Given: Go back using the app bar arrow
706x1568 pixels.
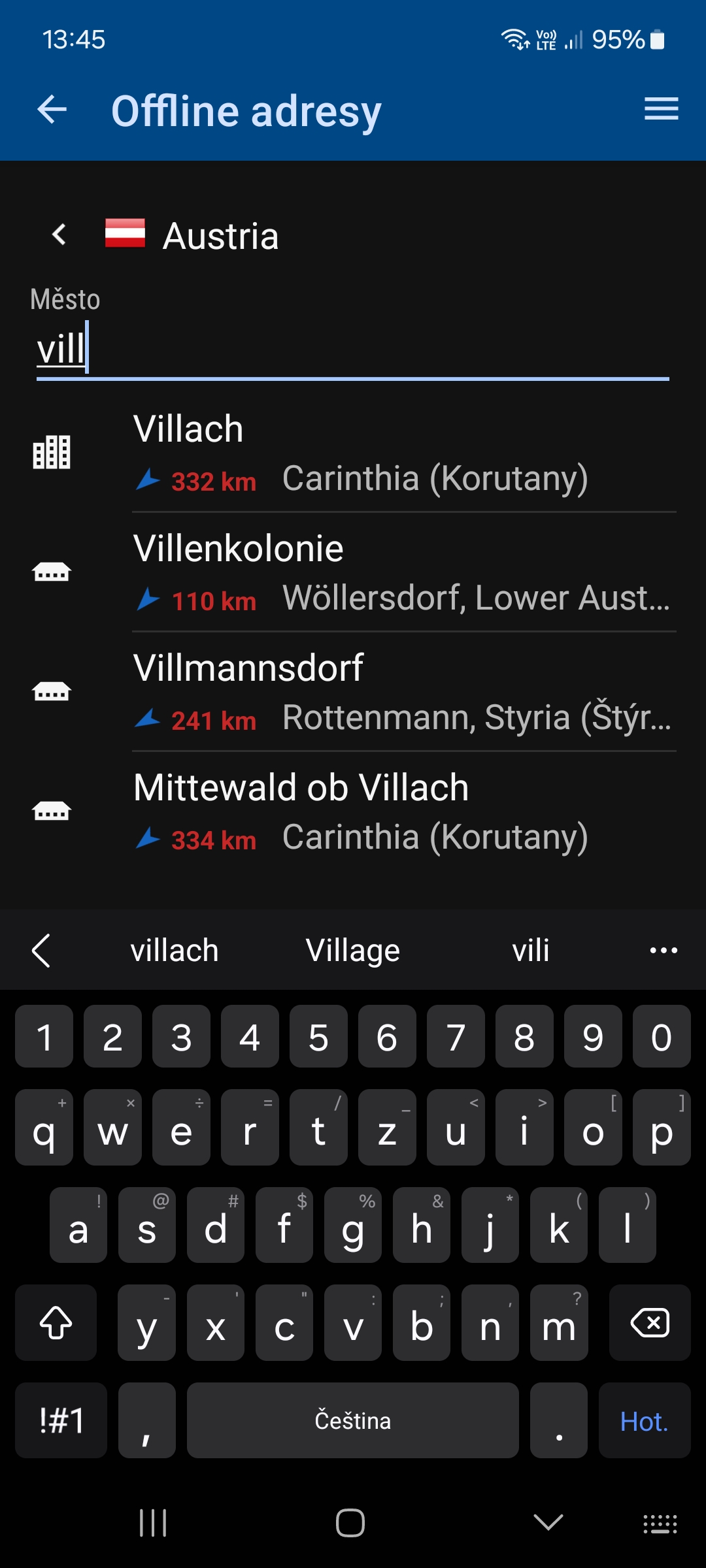Looking at the screenshot, I should pyautogui.click(x=52, y=110).
